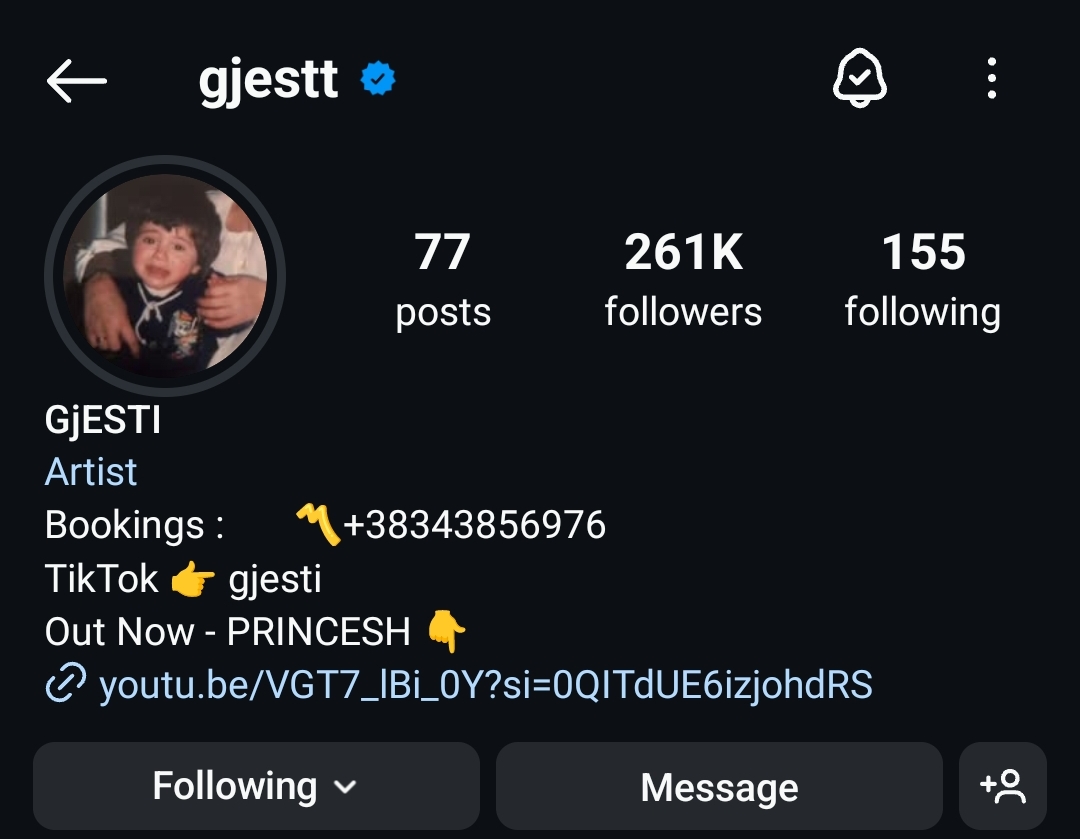Image resolution: width=1080 pixels, height=839 pixels.
Task: View the 261K followers list
Action: pyautogui.click(x=683, y=279)
